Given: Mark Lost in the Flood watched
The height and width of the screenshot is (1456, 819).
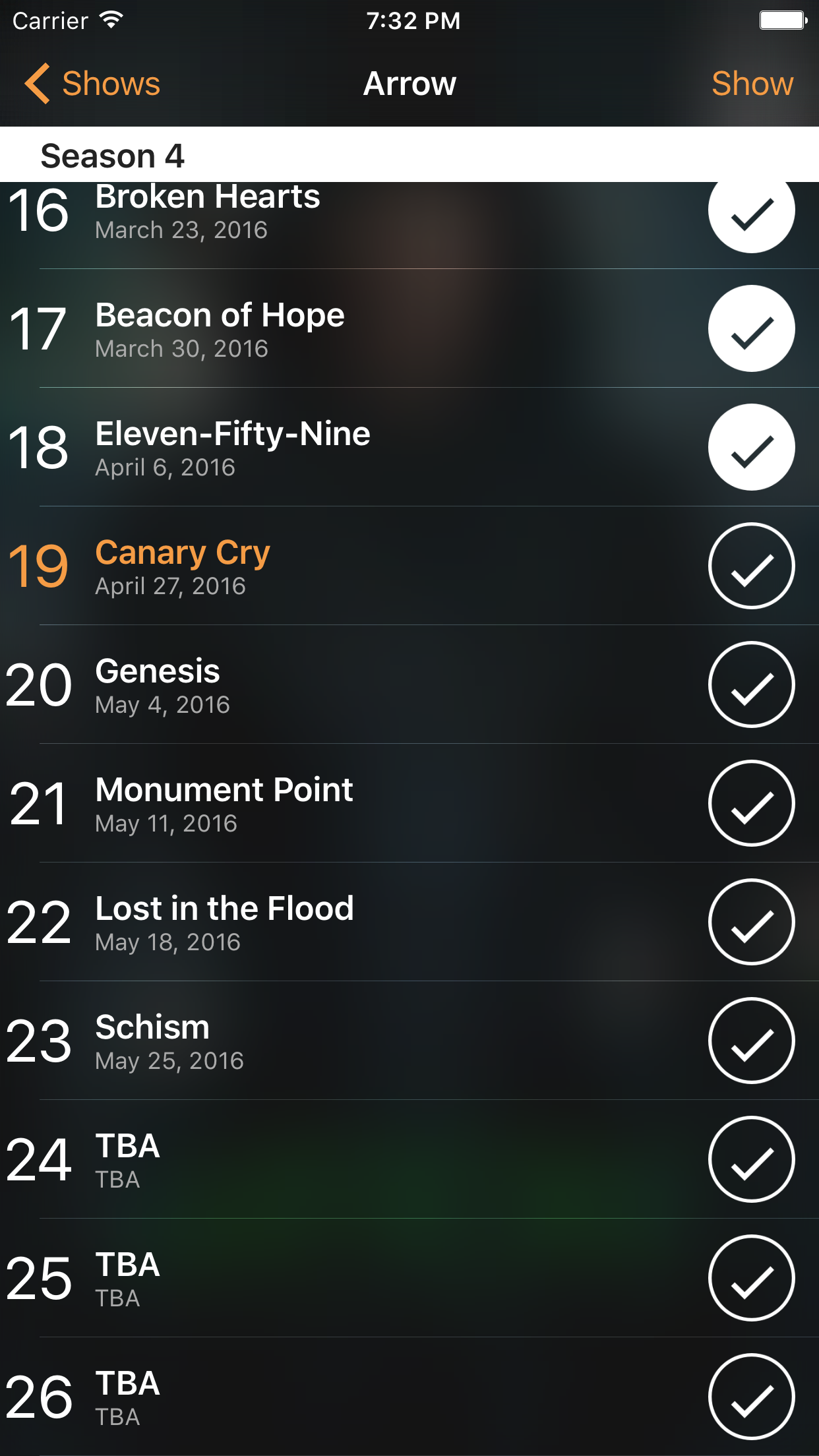Looking at the screenshot, I should [751, 922].
